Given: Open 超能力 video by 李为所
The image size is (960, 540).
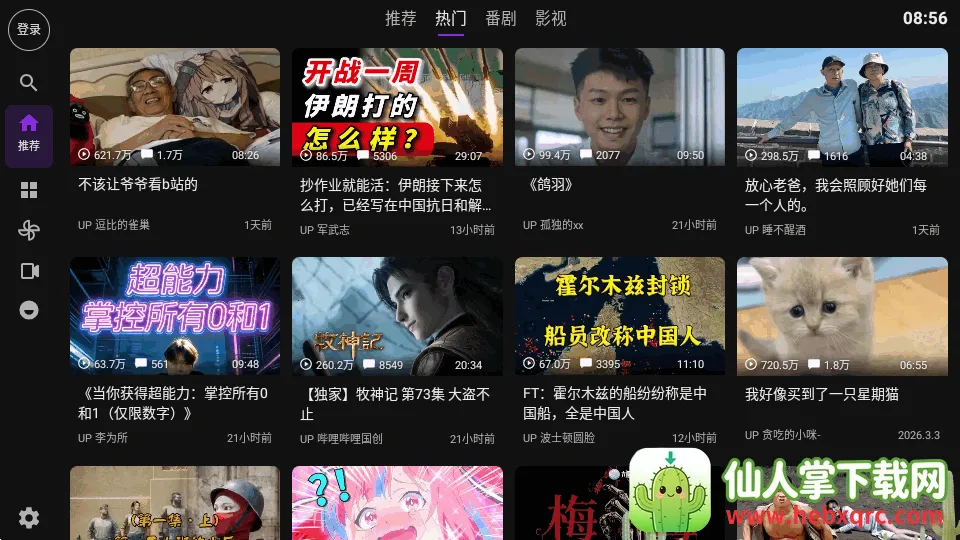Looking at the screenshot, I should tap(175, 316).
